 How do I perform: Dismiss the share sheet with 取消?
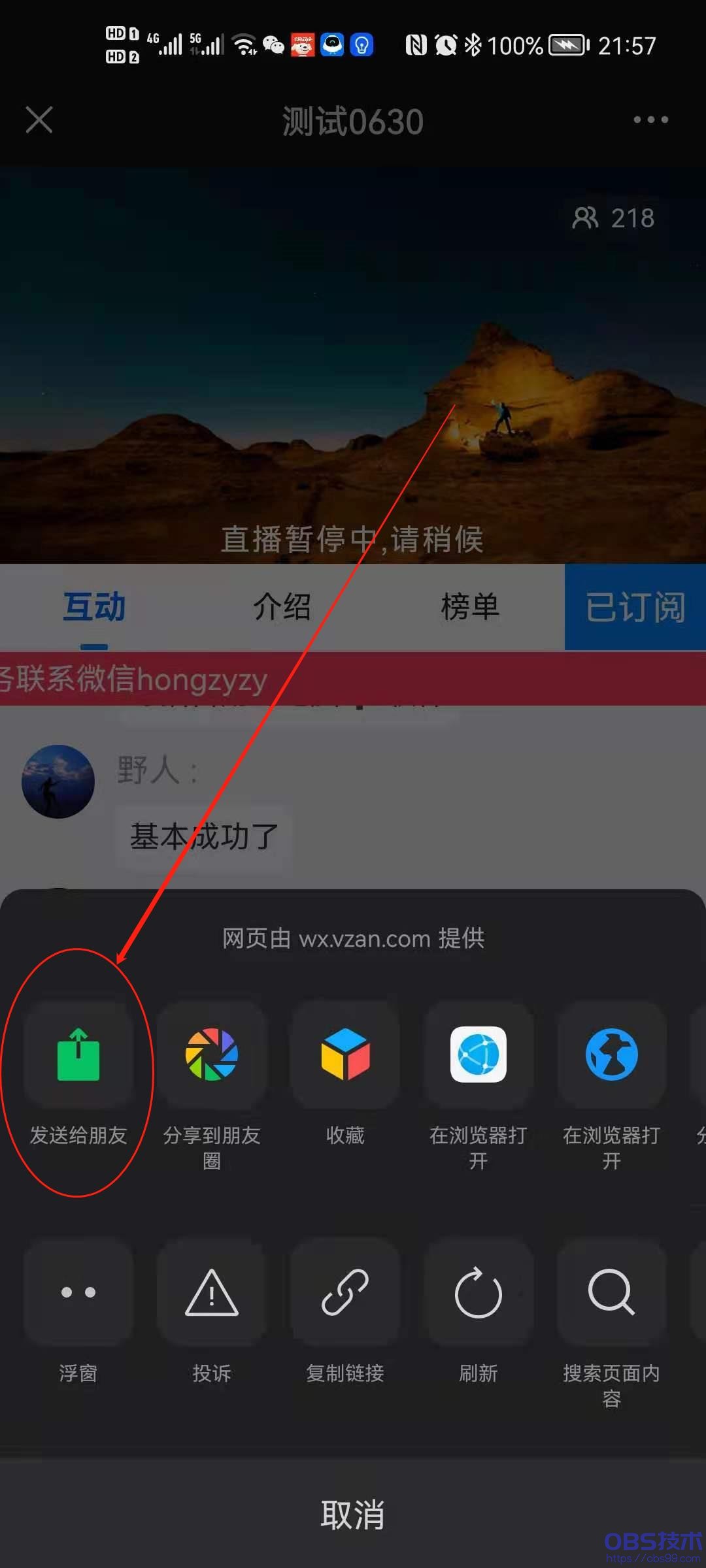[353, 1514]
